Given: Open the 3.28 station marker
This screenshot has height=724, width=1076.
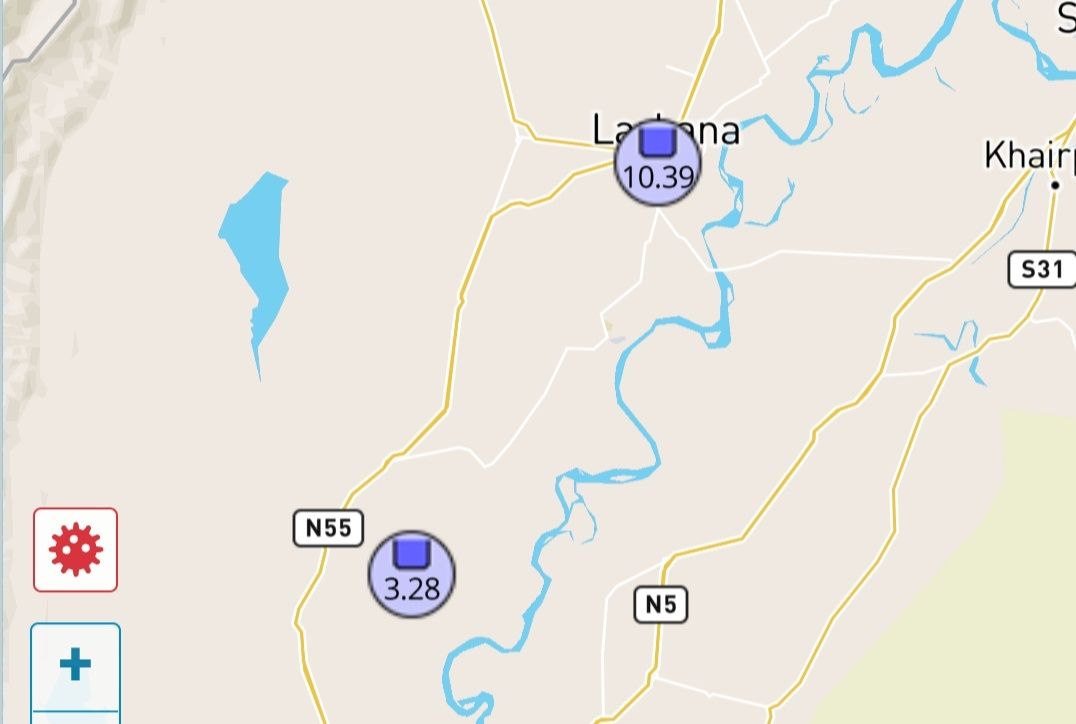Looking at the screenshot, I should click(x=412, y=574).
